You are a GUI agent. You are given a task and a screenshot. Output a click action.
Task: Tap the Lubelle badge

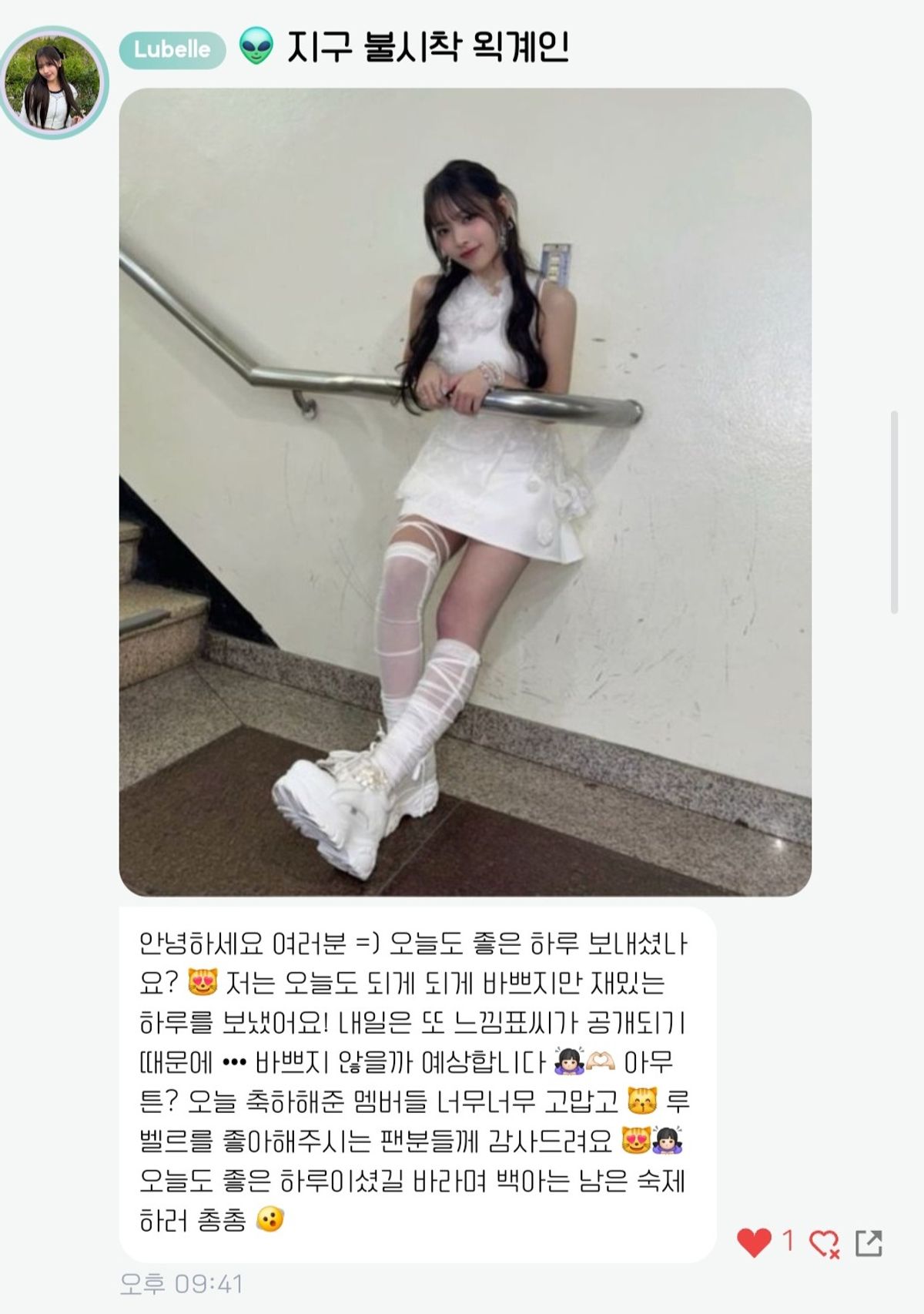point(172,50)
